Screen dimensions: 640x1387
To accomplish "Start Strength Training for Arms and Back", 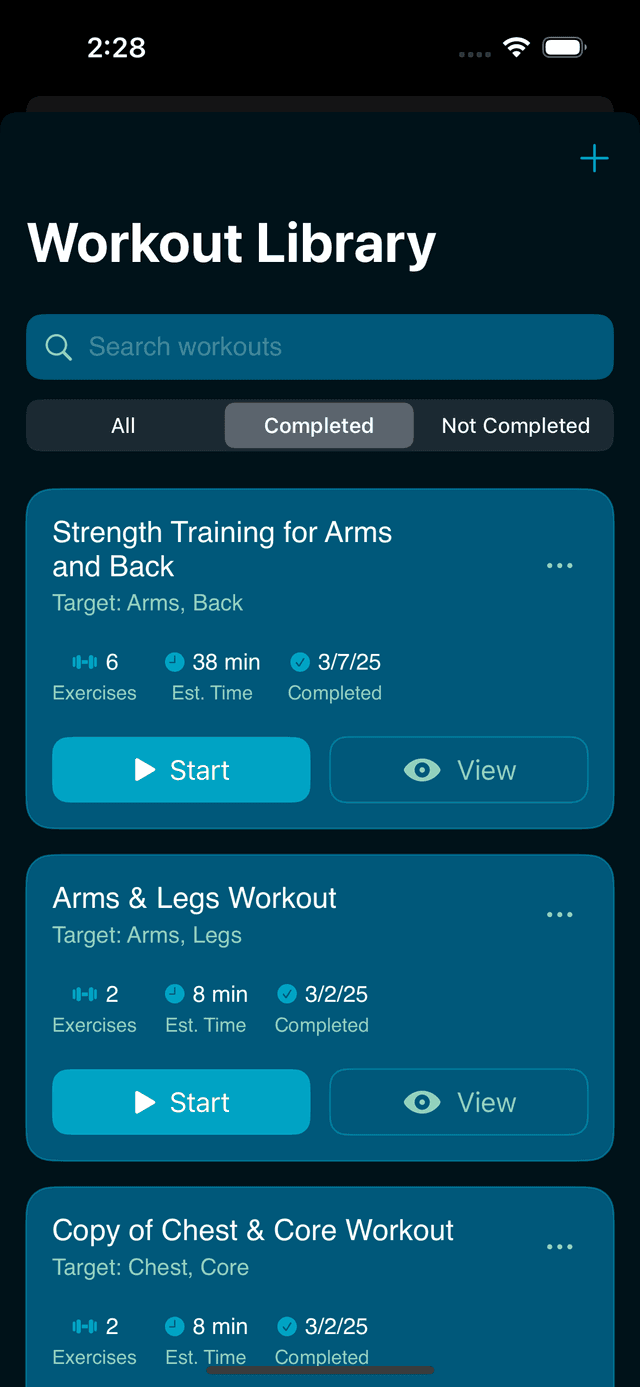I will coord(181,770).
